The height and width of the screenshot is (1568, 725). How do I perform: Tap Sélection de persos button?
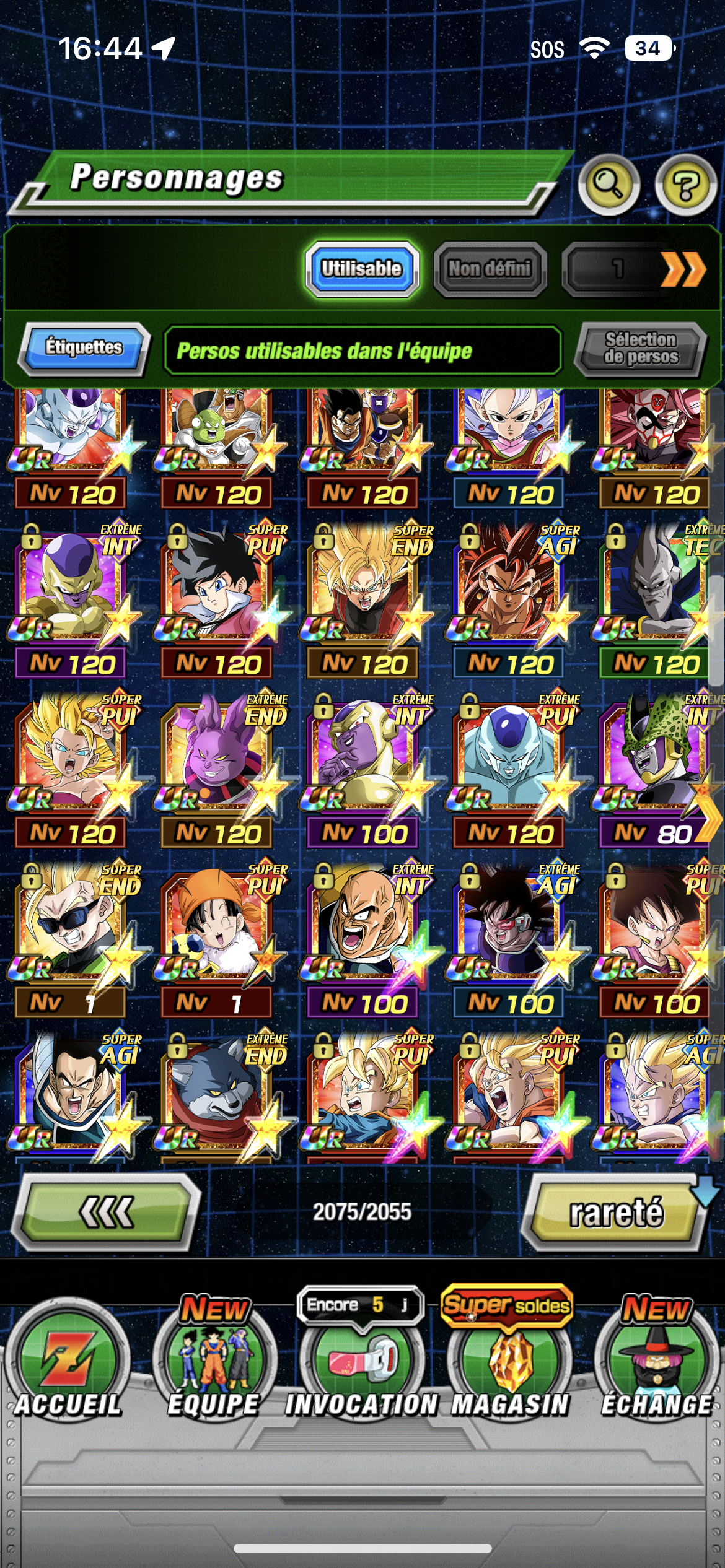(x=641, y=348)
